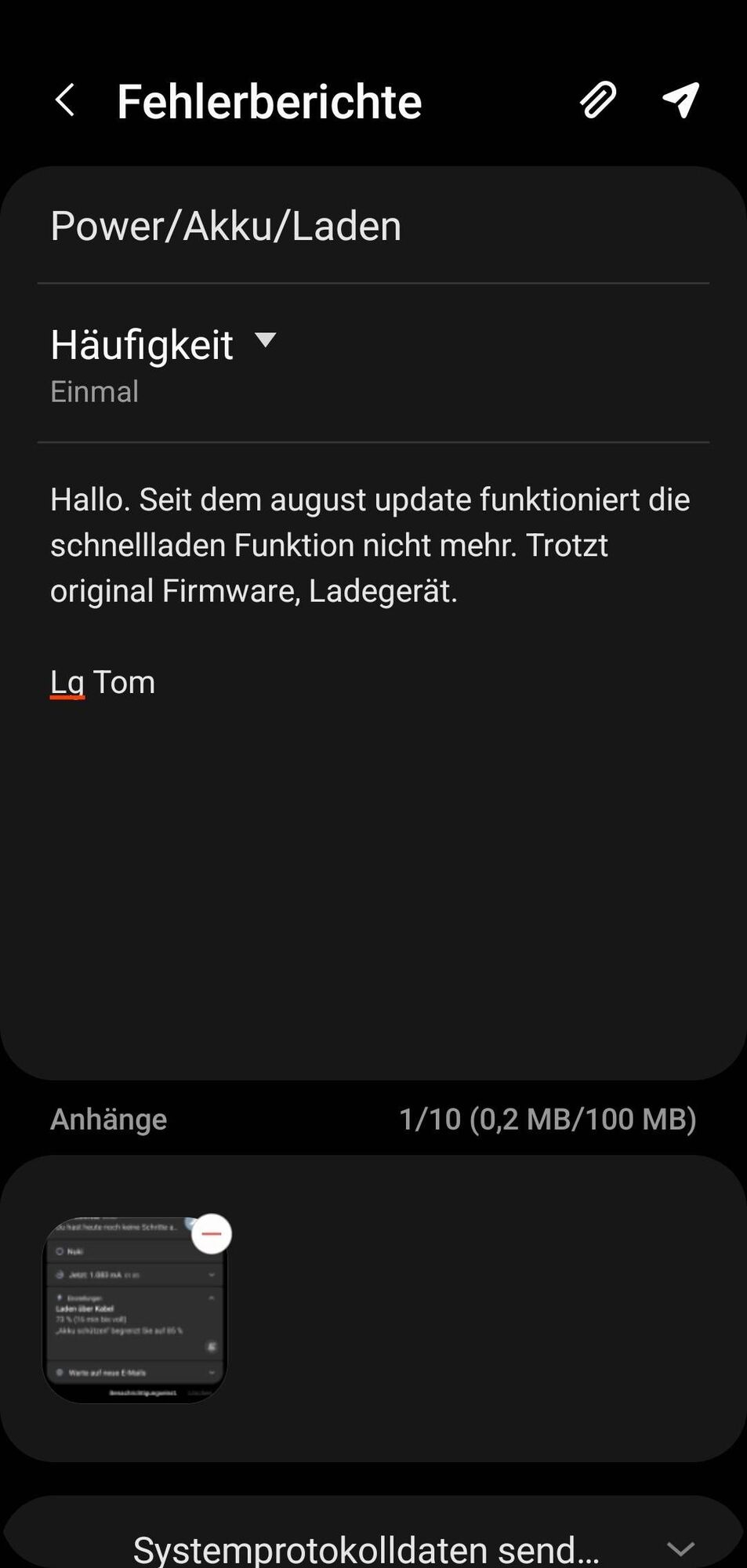Attach a file via the paperclip icon
The height and width of the screenshot is (1568, 747).
pos(597,100)
